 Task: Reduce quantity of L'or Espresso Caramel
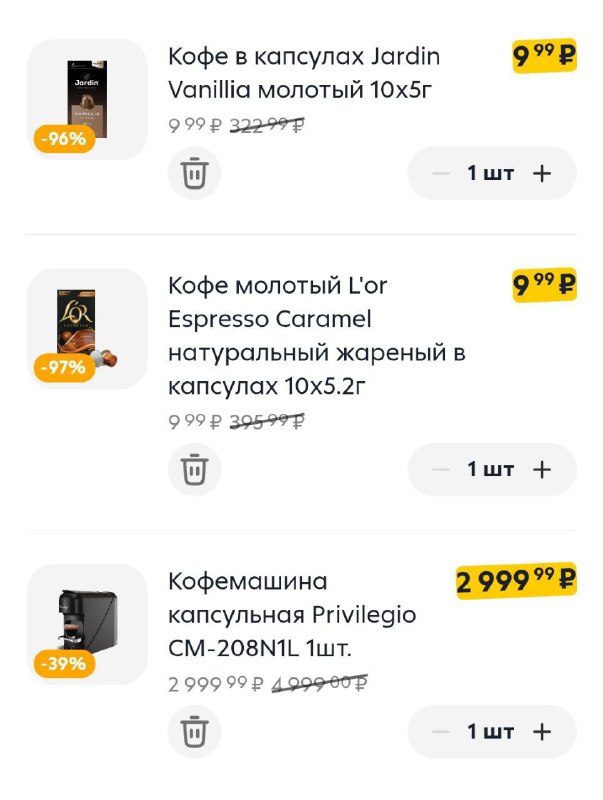click(x=441, y=469)
